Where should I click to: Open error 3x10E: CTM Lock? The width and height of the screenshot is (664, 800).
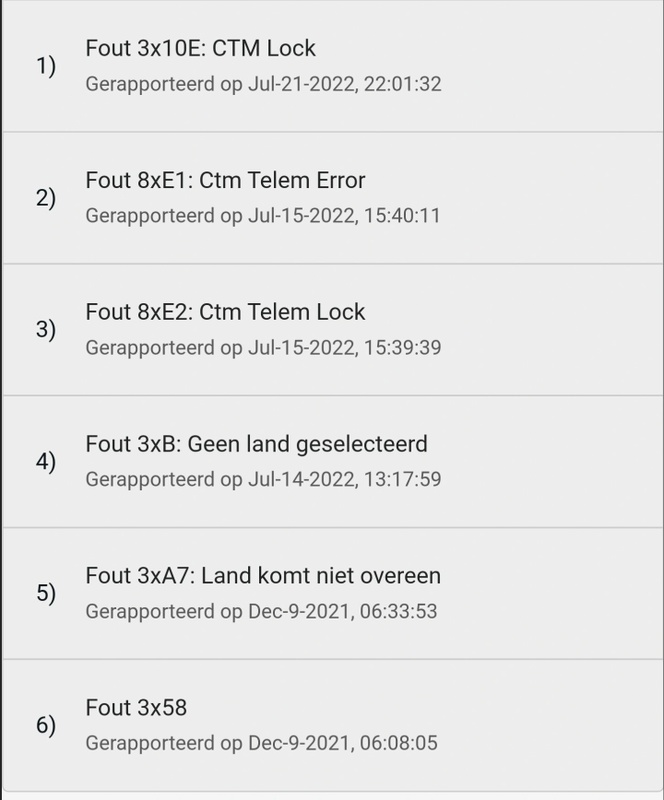[332, 66]
